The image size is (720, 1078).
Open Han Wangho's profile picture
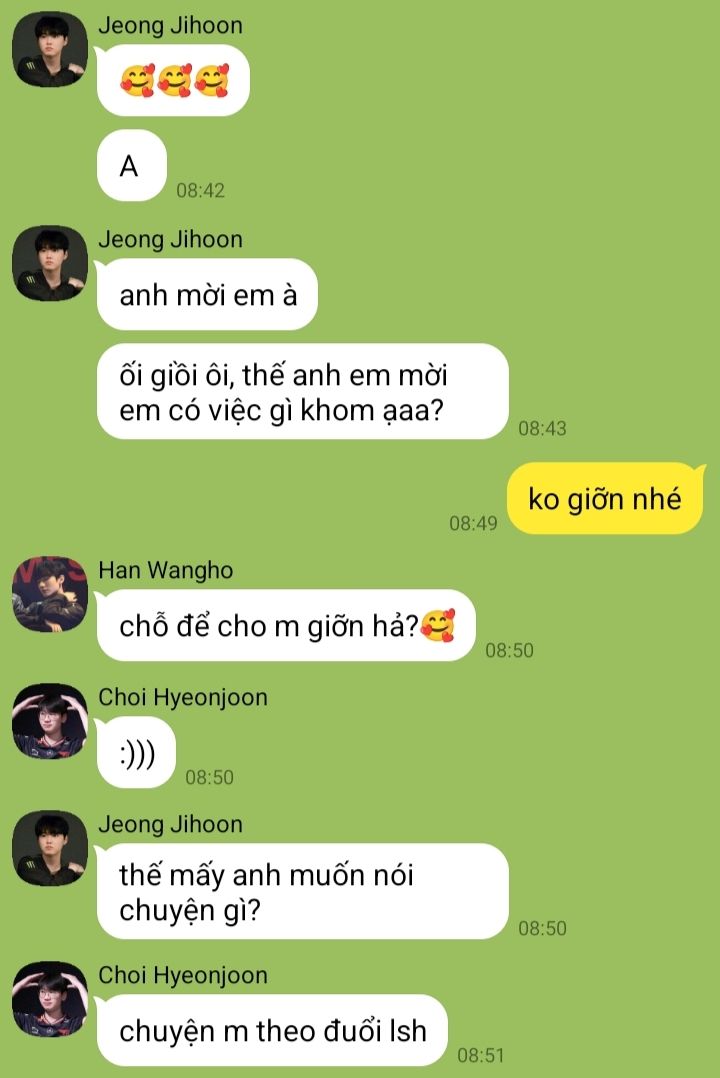tap(50, 594)
